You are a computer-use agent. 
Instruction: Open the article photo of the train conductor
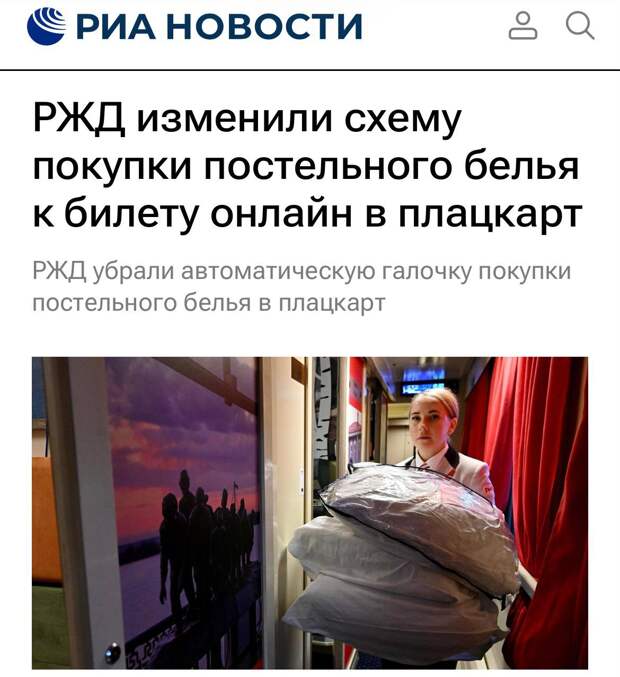pos(310,512)
